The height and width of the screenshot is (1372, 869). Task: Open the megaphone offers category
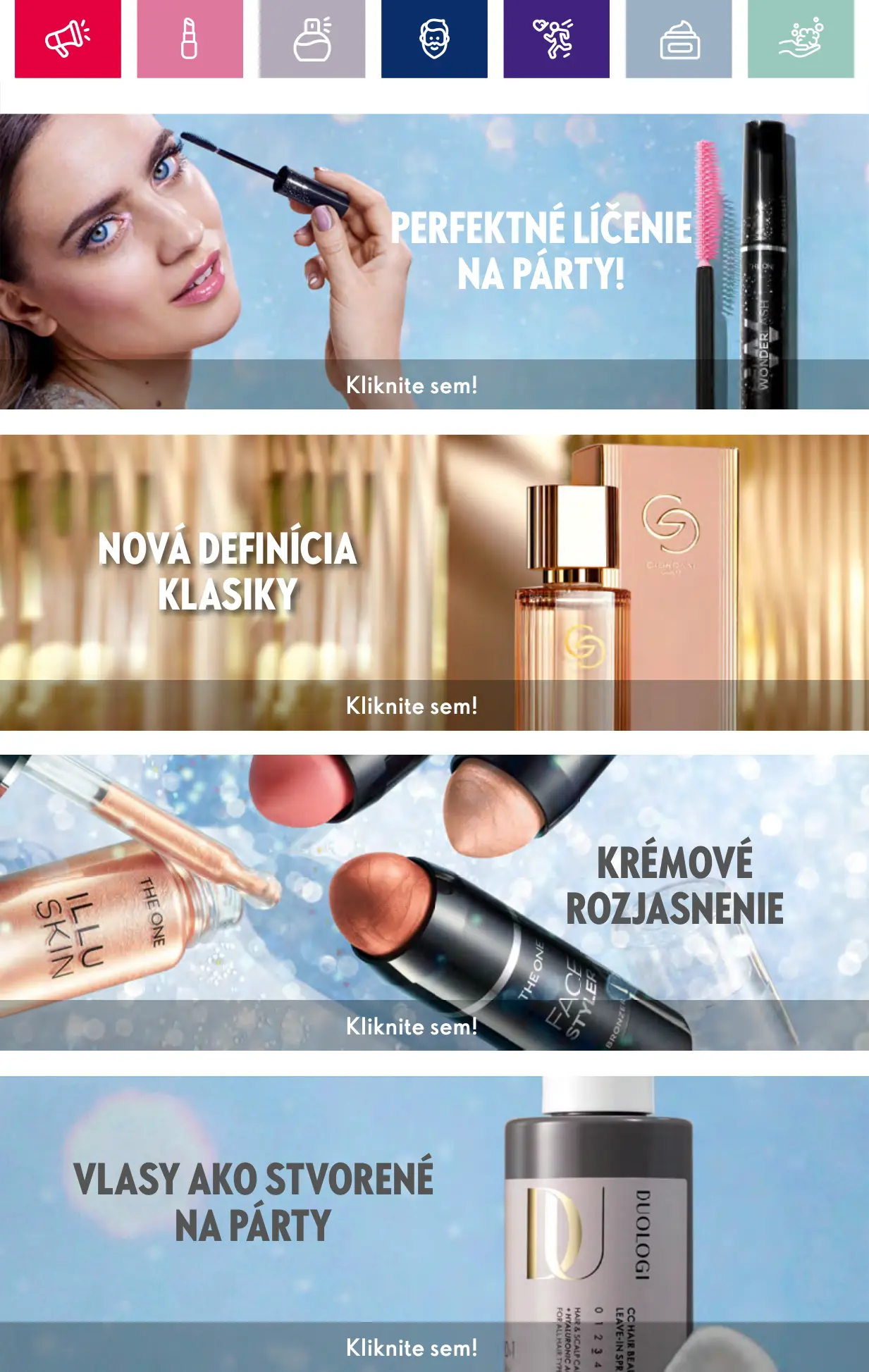pos(68,39)
